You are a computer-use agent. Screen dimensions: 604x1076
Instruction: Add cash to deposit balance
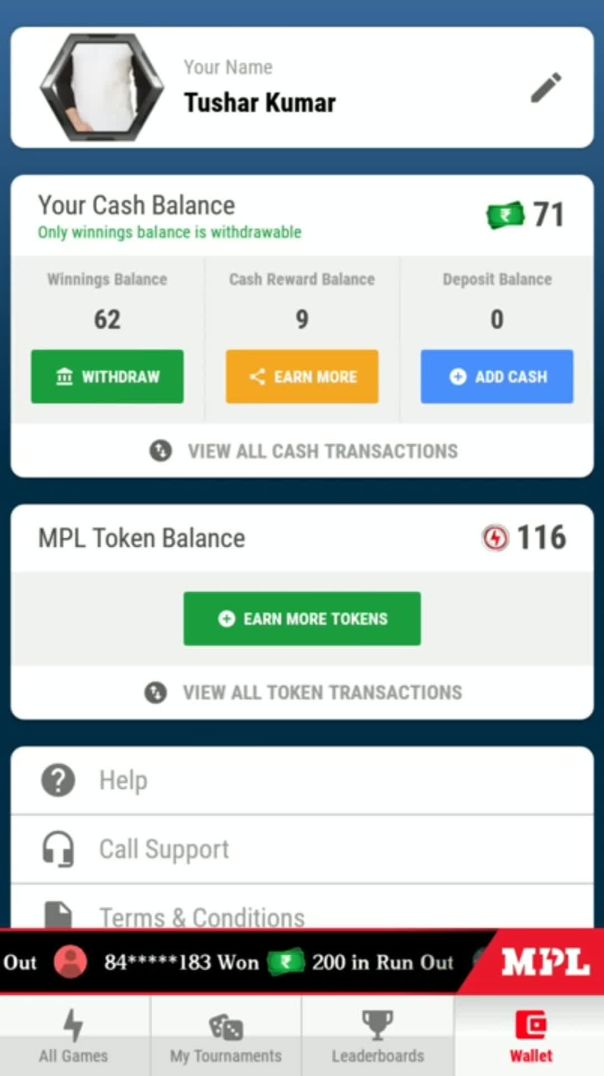point(497,377)
